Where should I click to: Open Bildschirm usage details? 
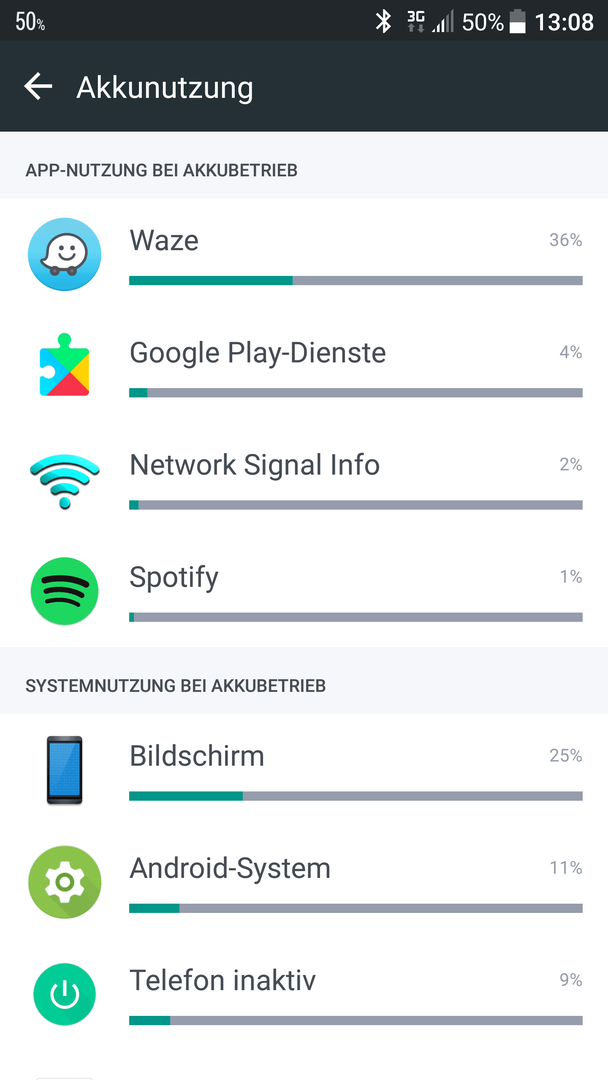[x=304, y=769]
